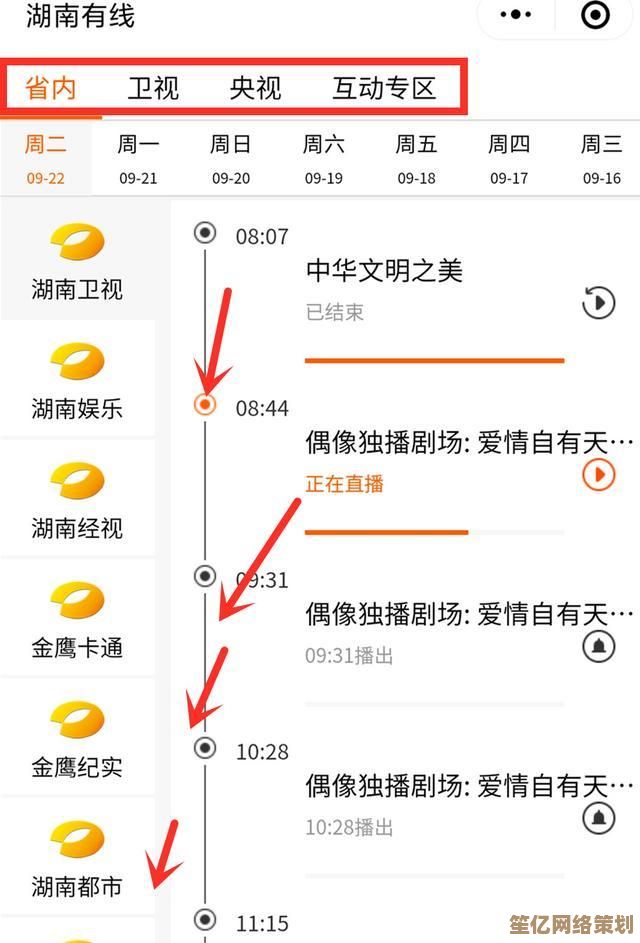Select date 周五 09-18
640x943 pixels.
click(x=416, y=159)
